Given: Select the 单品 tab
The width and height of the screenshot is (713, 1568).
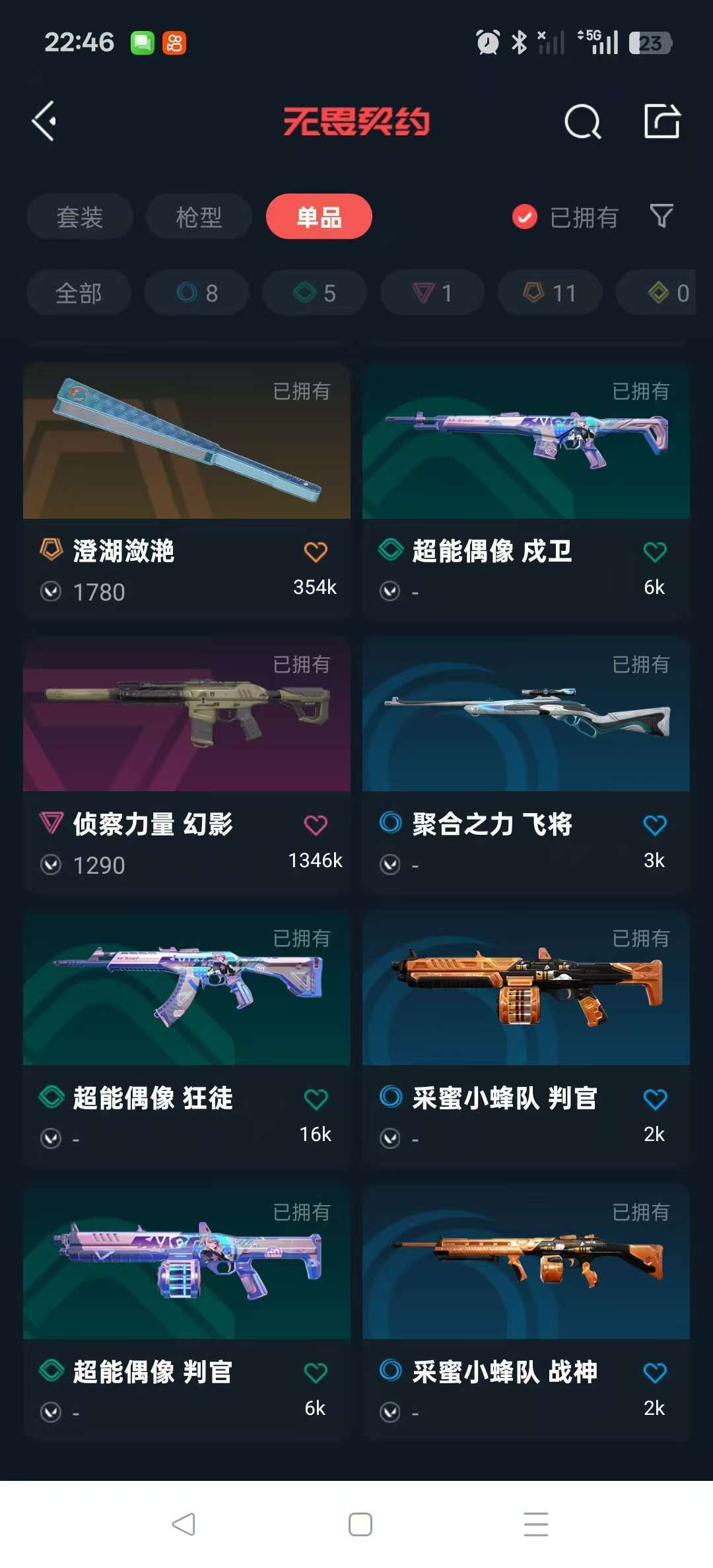Looking at the screenshot, I should coord(319,216).
